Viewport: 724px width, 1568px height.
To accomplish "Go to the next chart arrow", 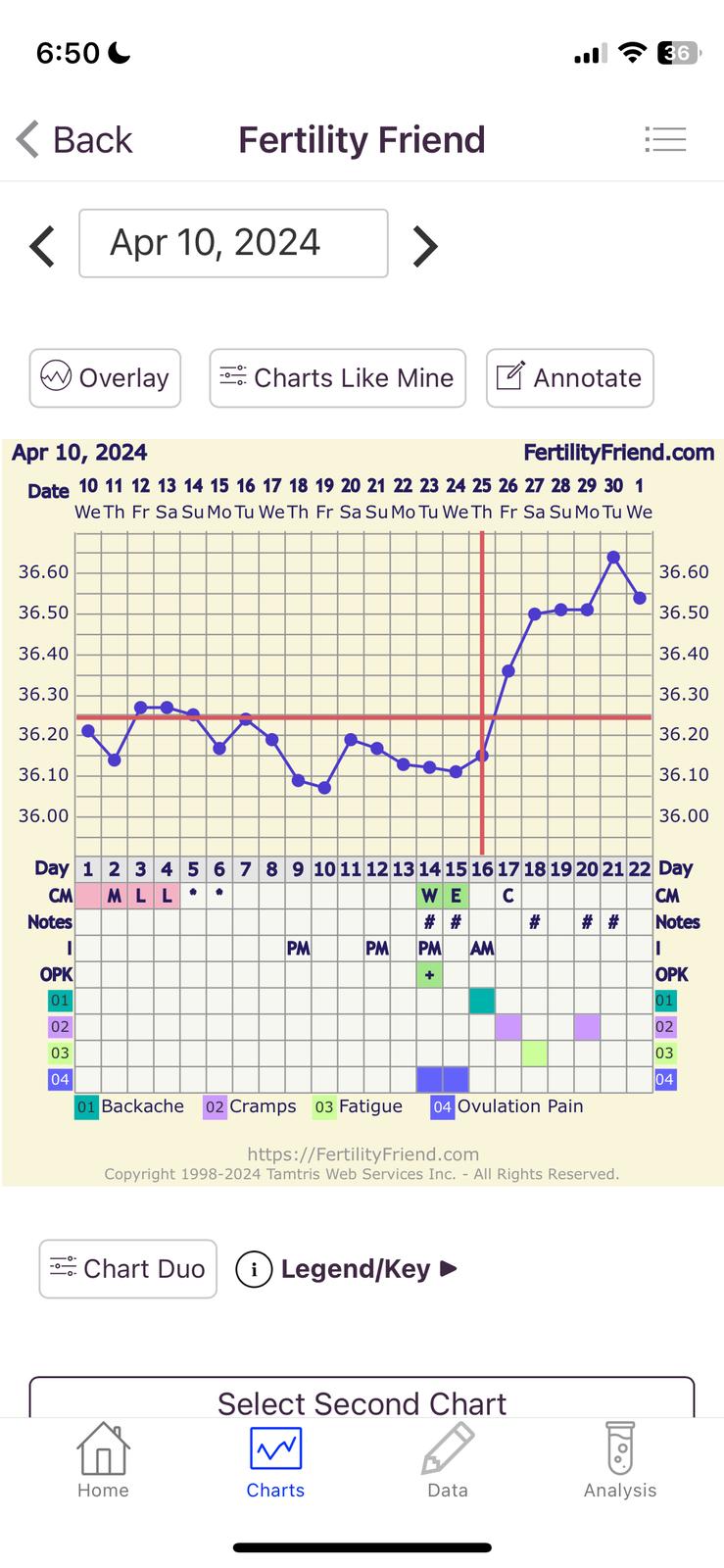I will [x=424, y=246].
